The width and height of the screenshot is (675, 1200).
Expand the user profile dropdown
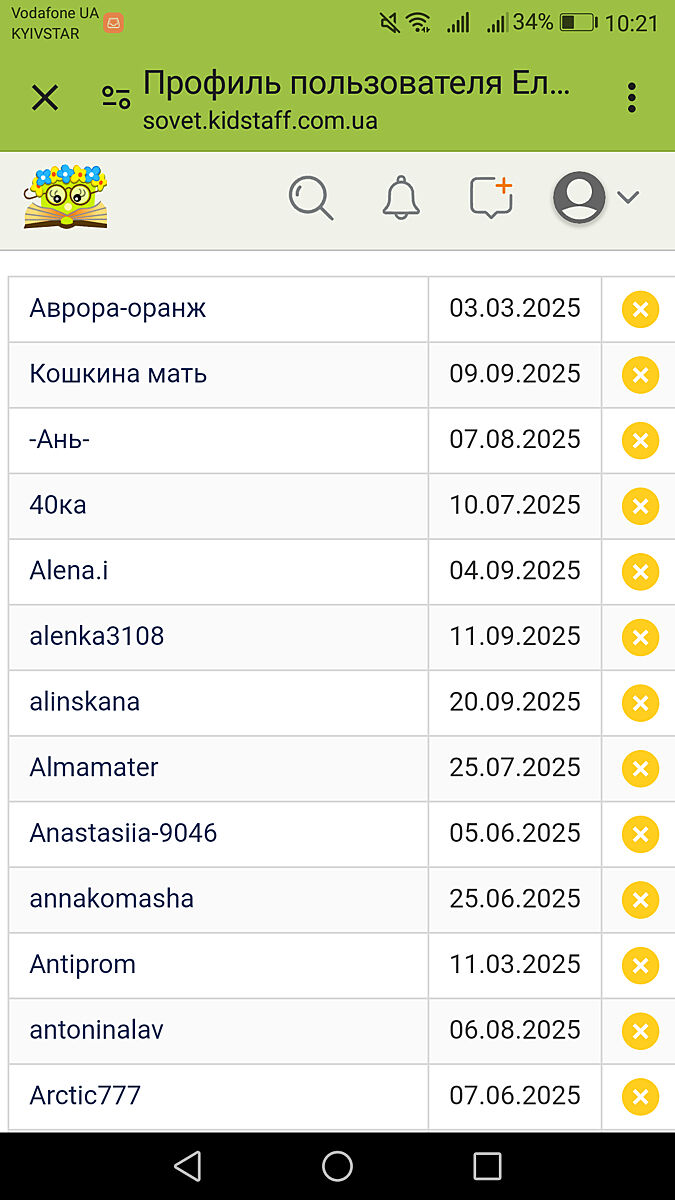(x=596, y=197)
